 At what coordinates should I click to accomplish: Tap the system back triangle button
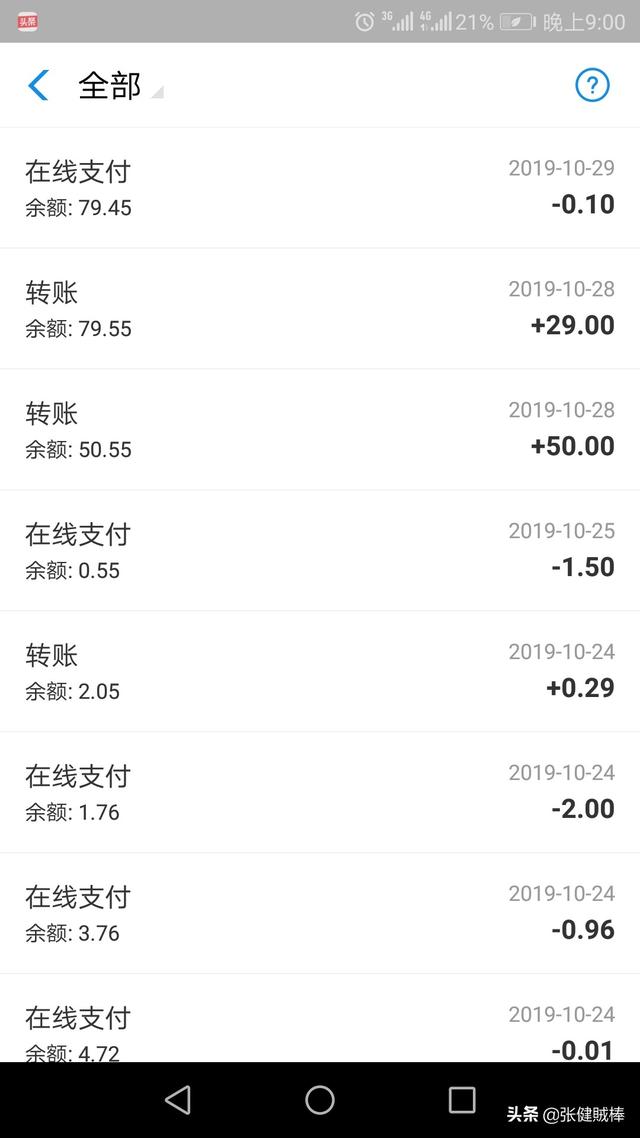[178, 1100]
